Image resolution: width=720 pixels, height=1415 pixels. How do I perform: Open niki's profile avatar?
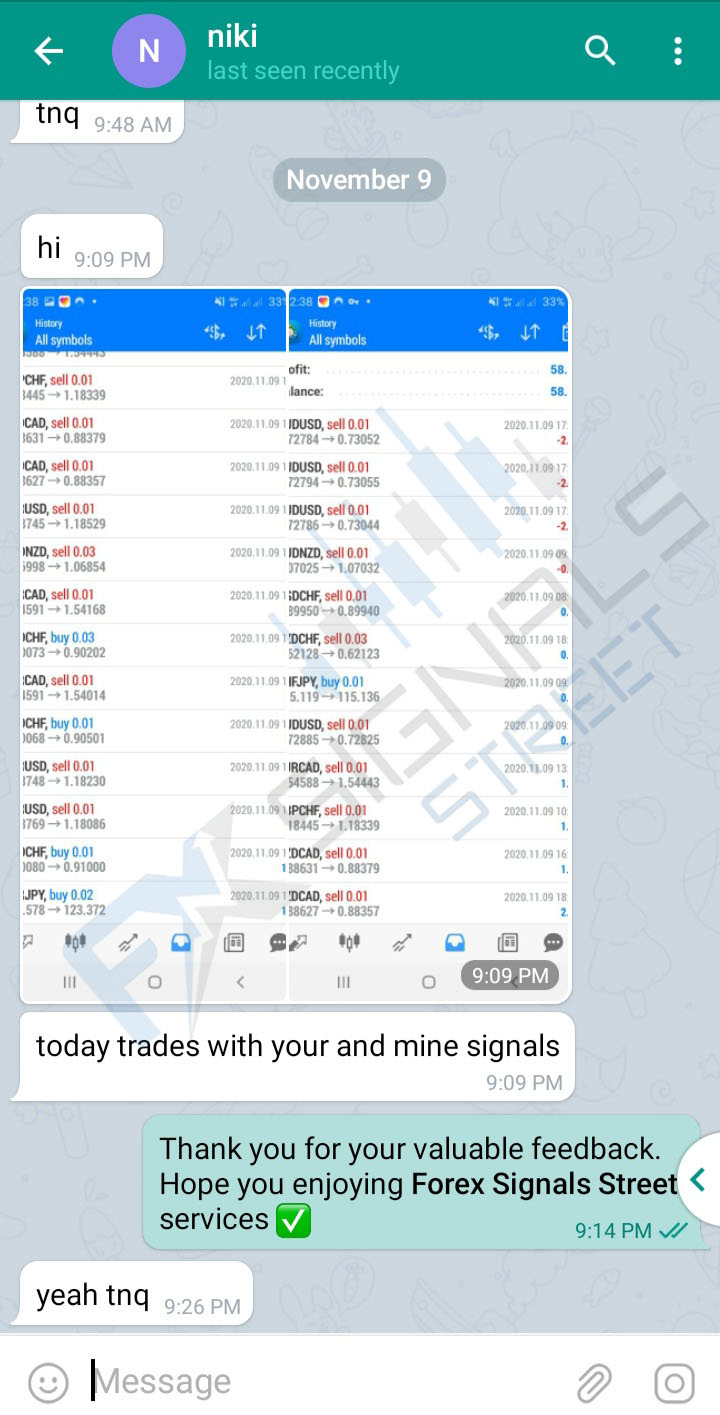coord(149,51)
